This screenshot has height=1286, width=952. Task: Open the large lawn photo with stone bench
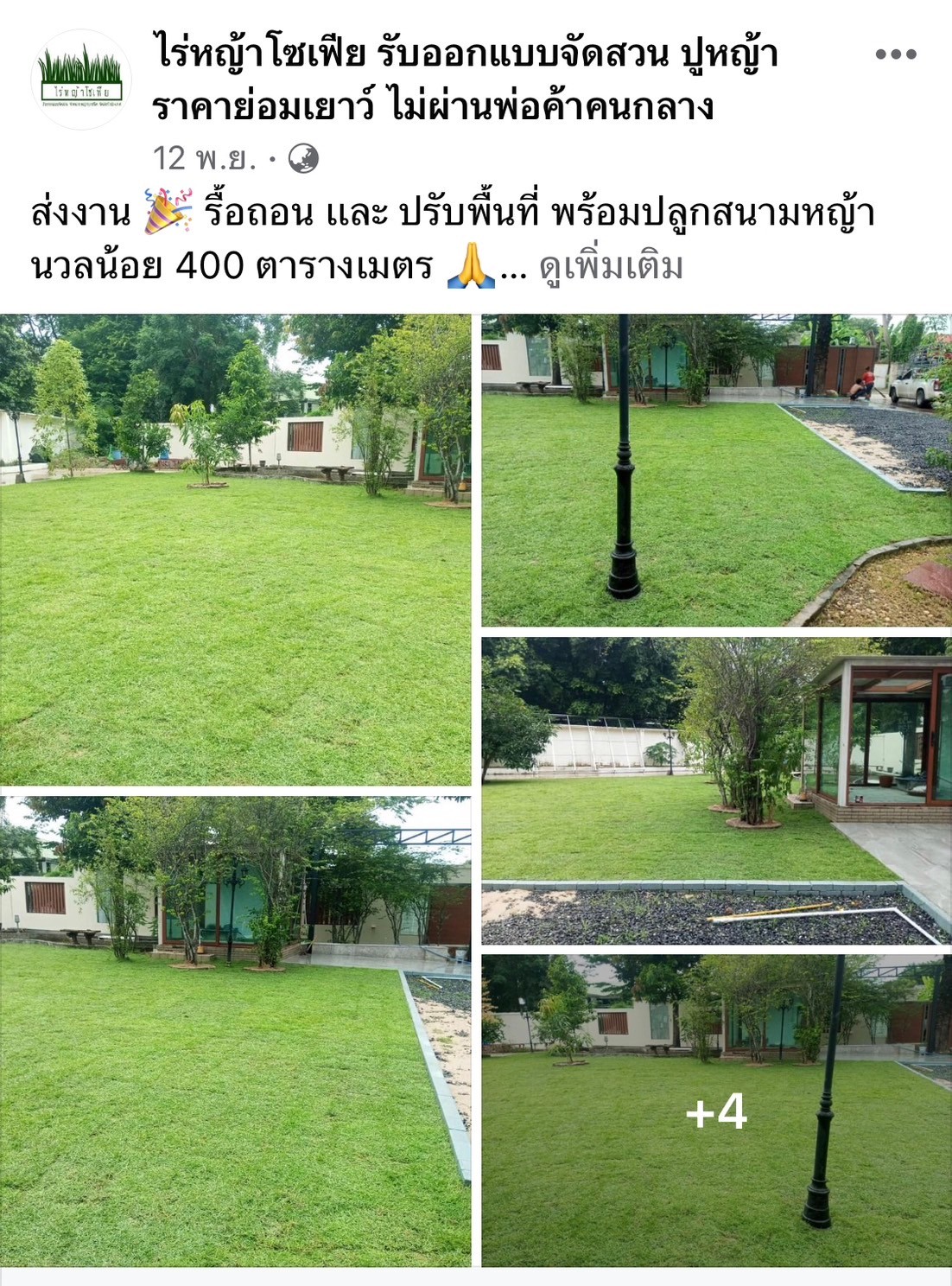(235, 550)
